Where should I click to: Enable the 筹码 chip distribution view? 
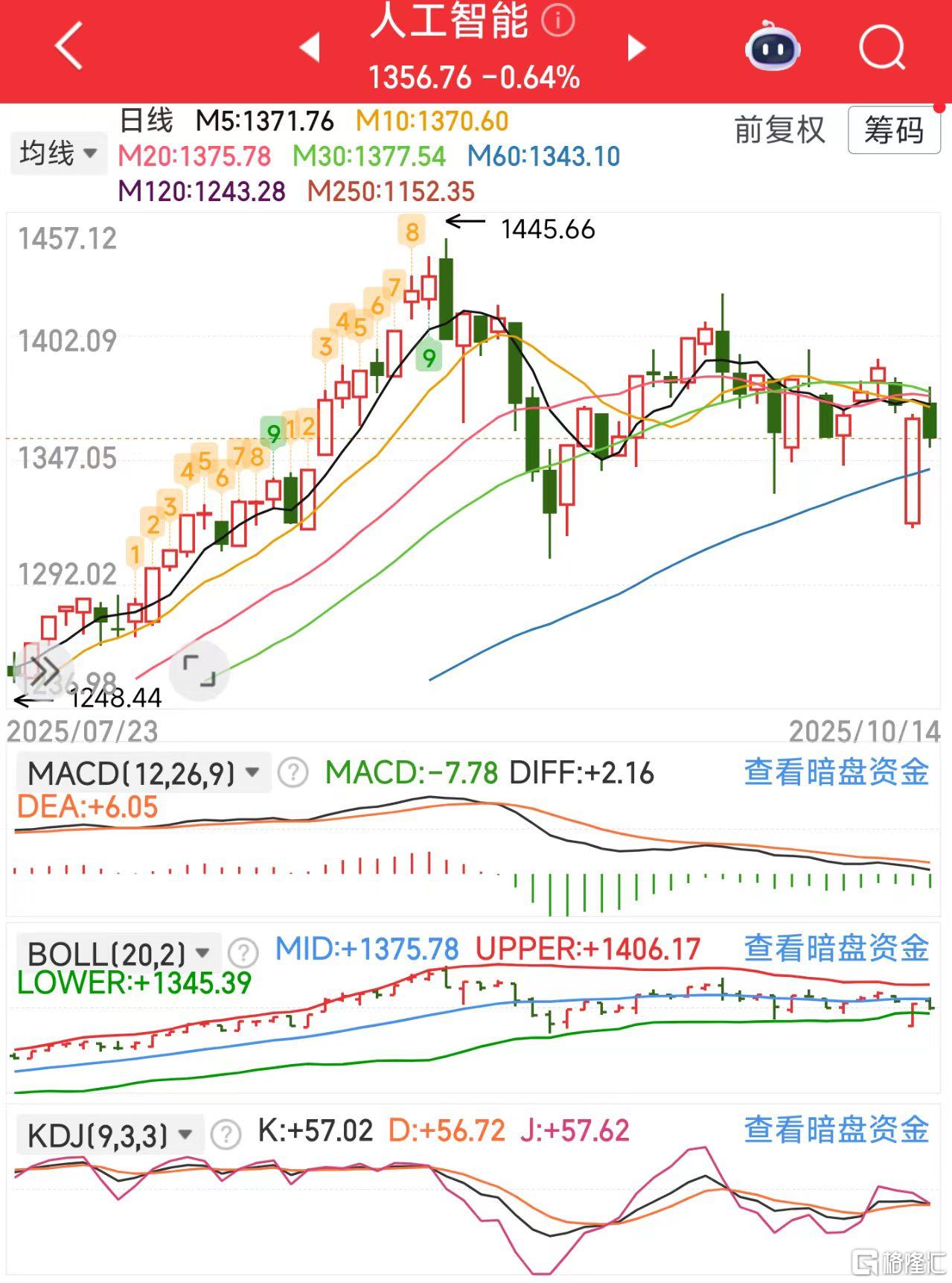pyautogui.click(x=892, y=131)
